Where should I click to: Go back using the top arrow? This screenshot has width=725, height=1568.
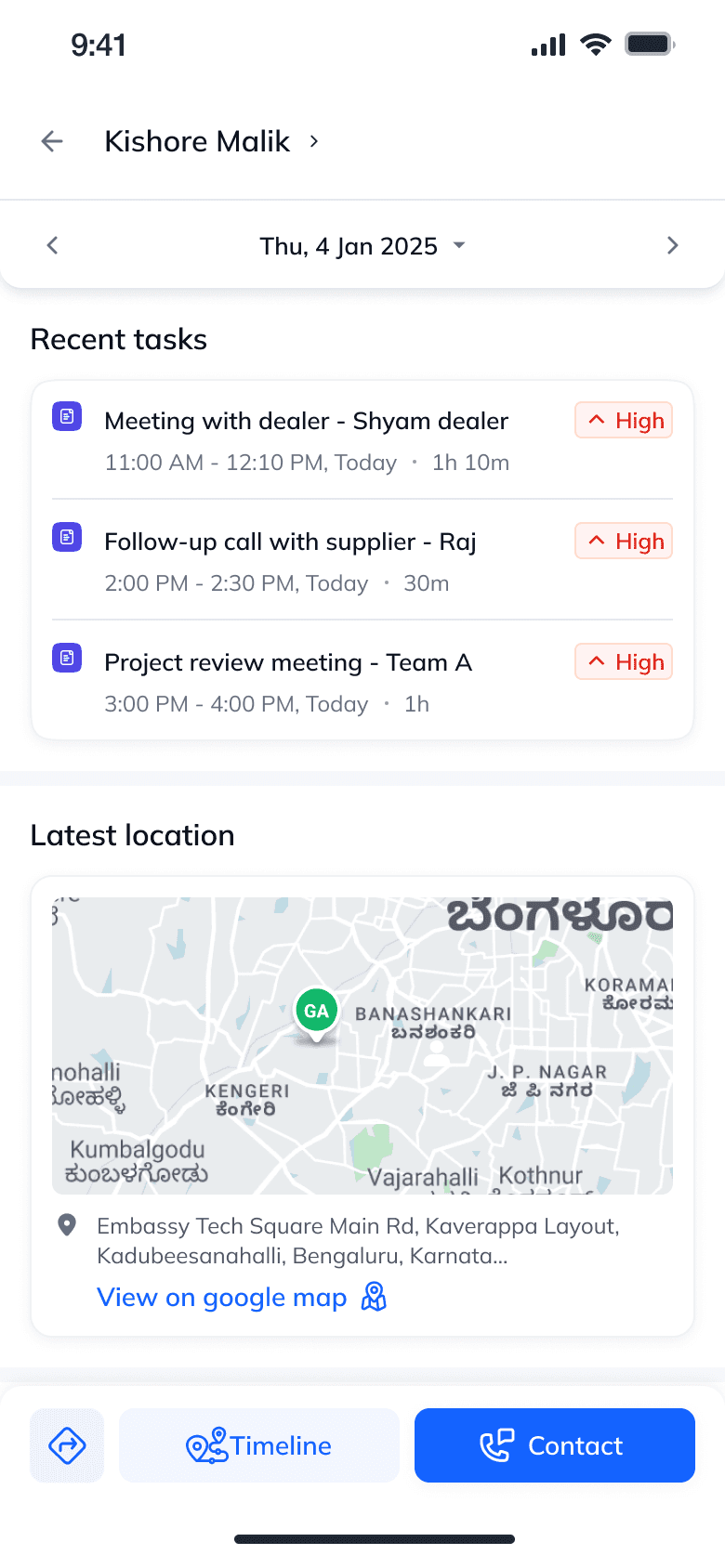pos(52,141)
